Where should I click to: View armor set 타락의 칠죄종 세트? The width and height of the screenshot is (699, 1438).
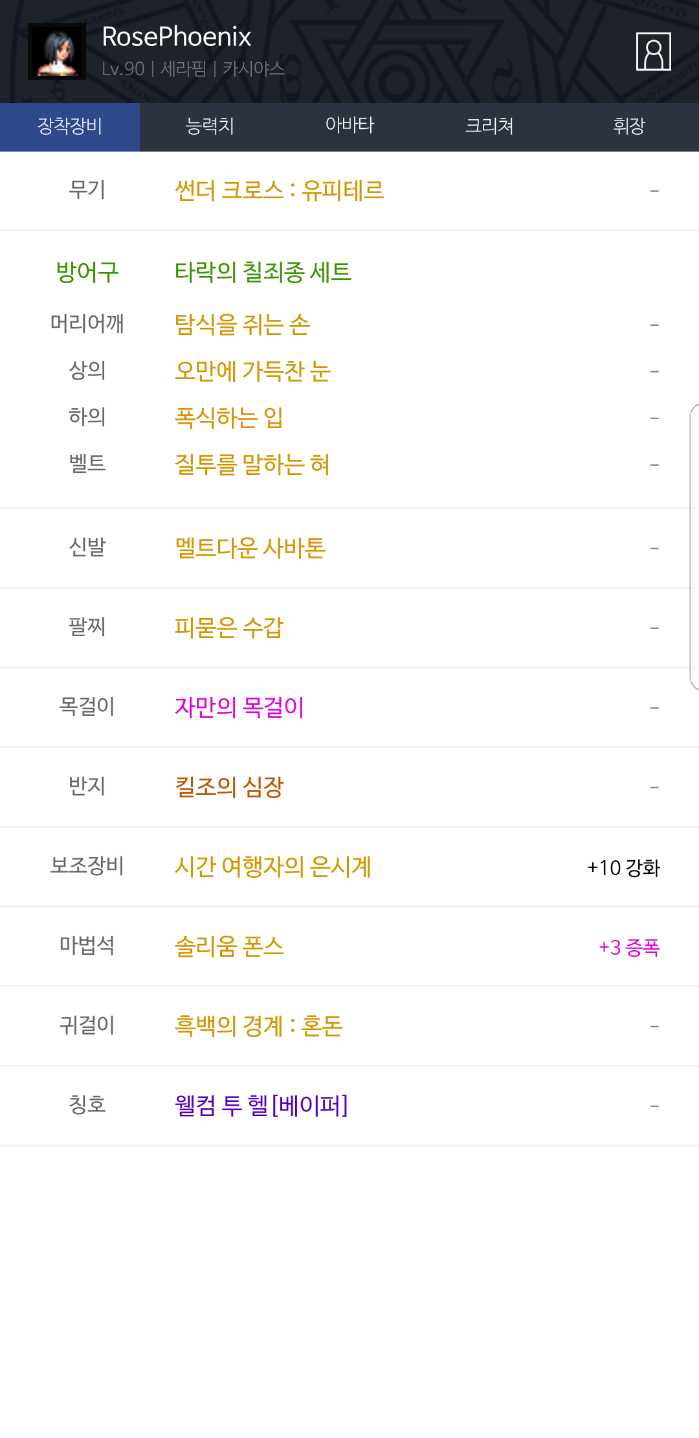[263, 272]
